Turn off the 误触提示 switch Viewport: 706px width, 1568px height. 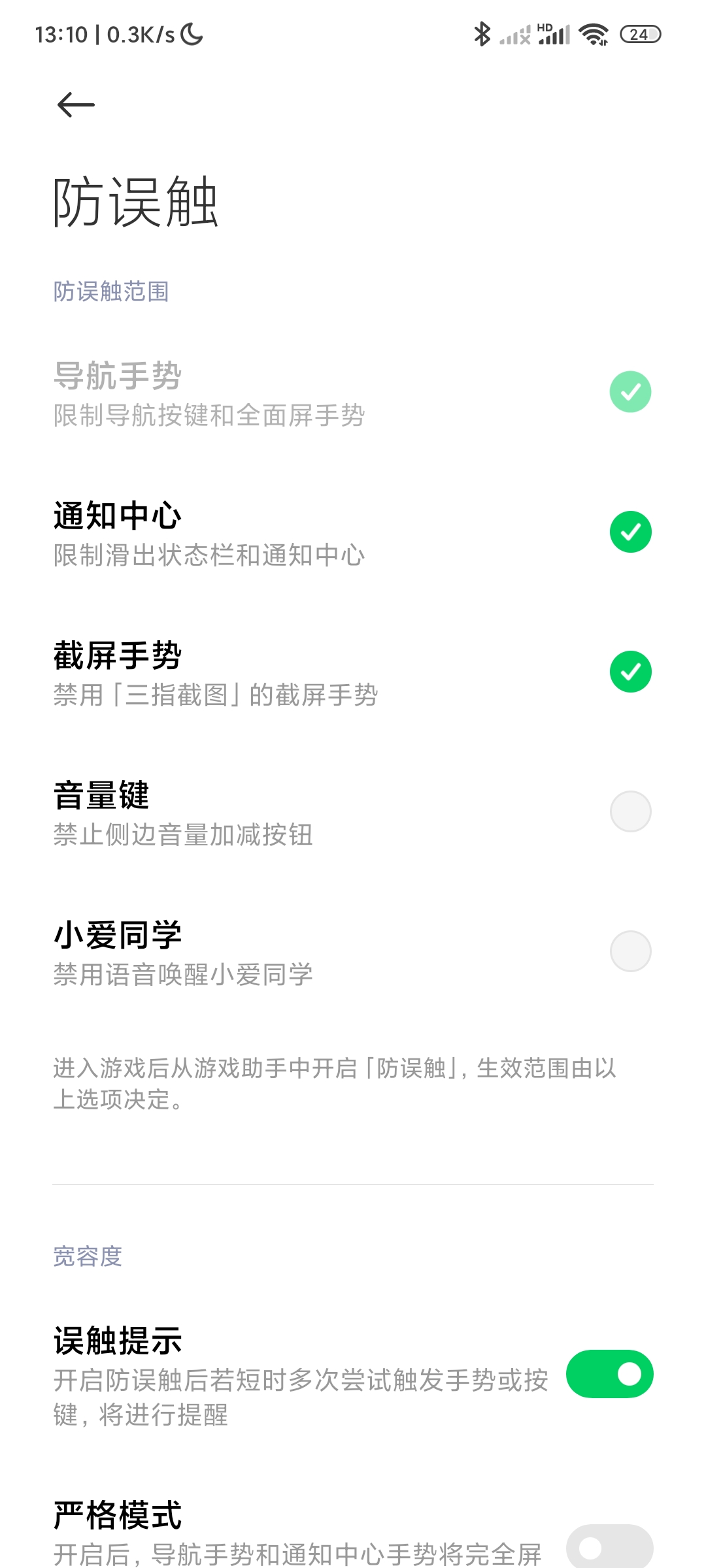[x=609, y=1374]
